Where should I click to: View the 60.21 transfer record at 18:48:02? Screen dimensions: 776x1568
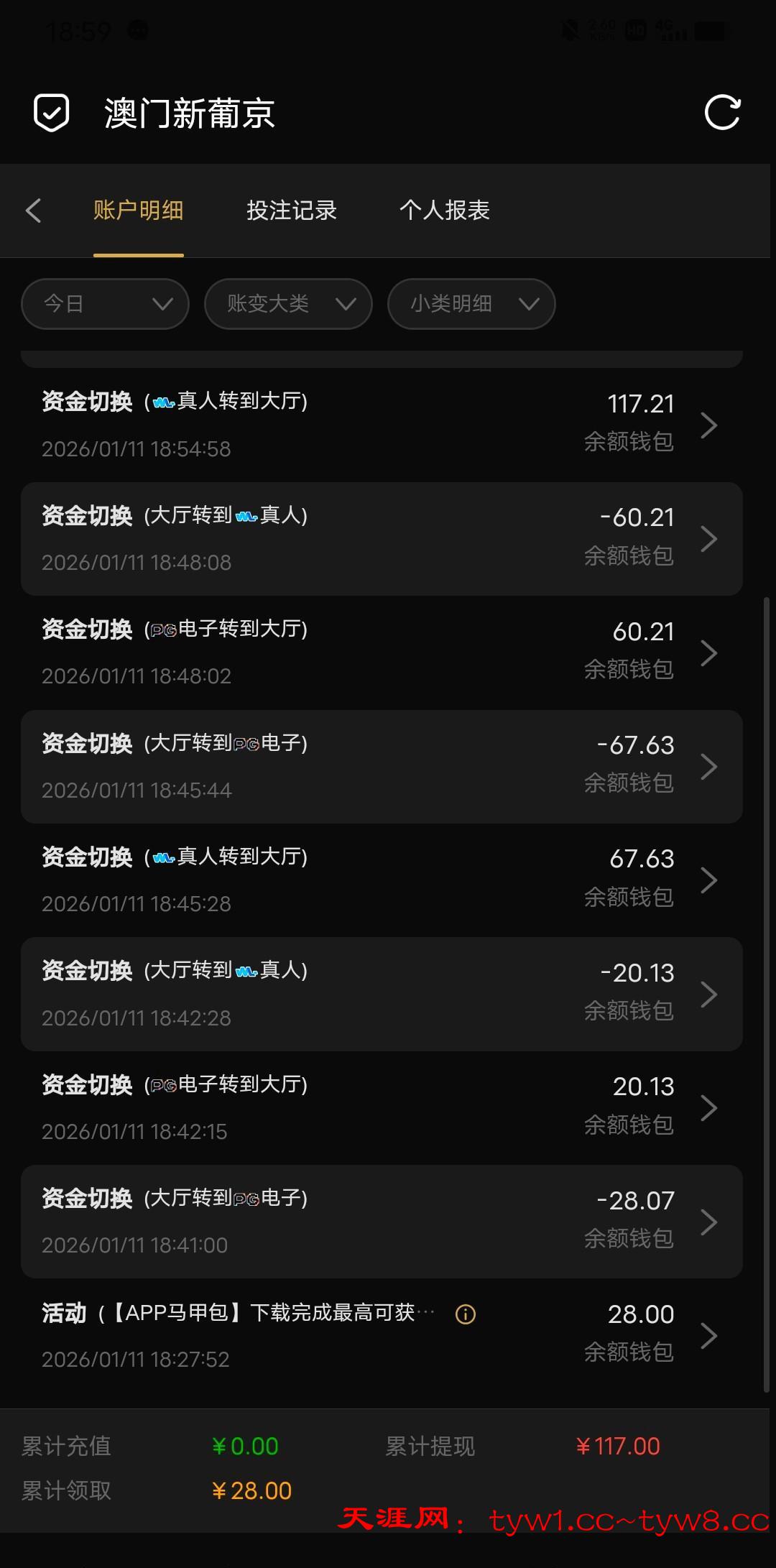pos(381,652)
